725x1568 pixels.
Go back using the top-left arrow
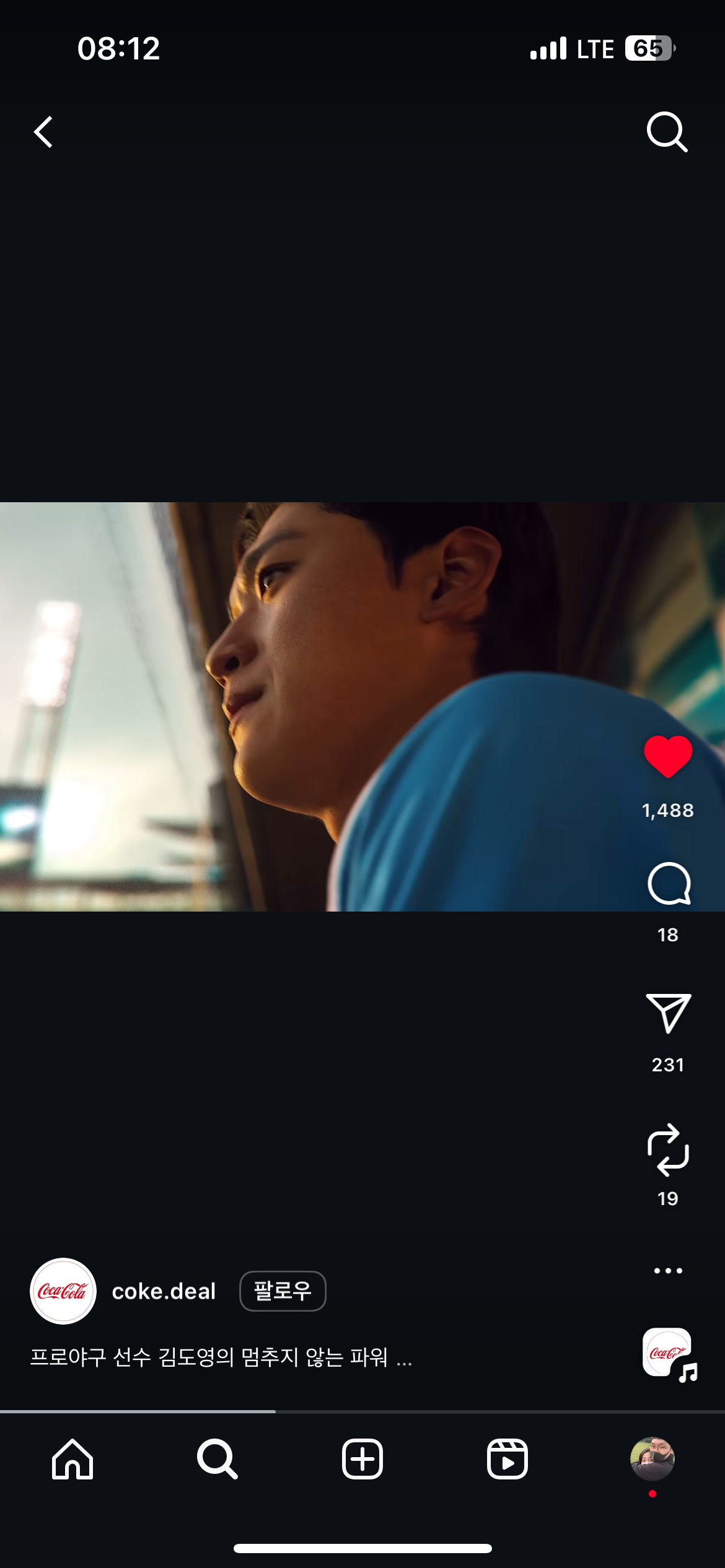click(43, 133)
